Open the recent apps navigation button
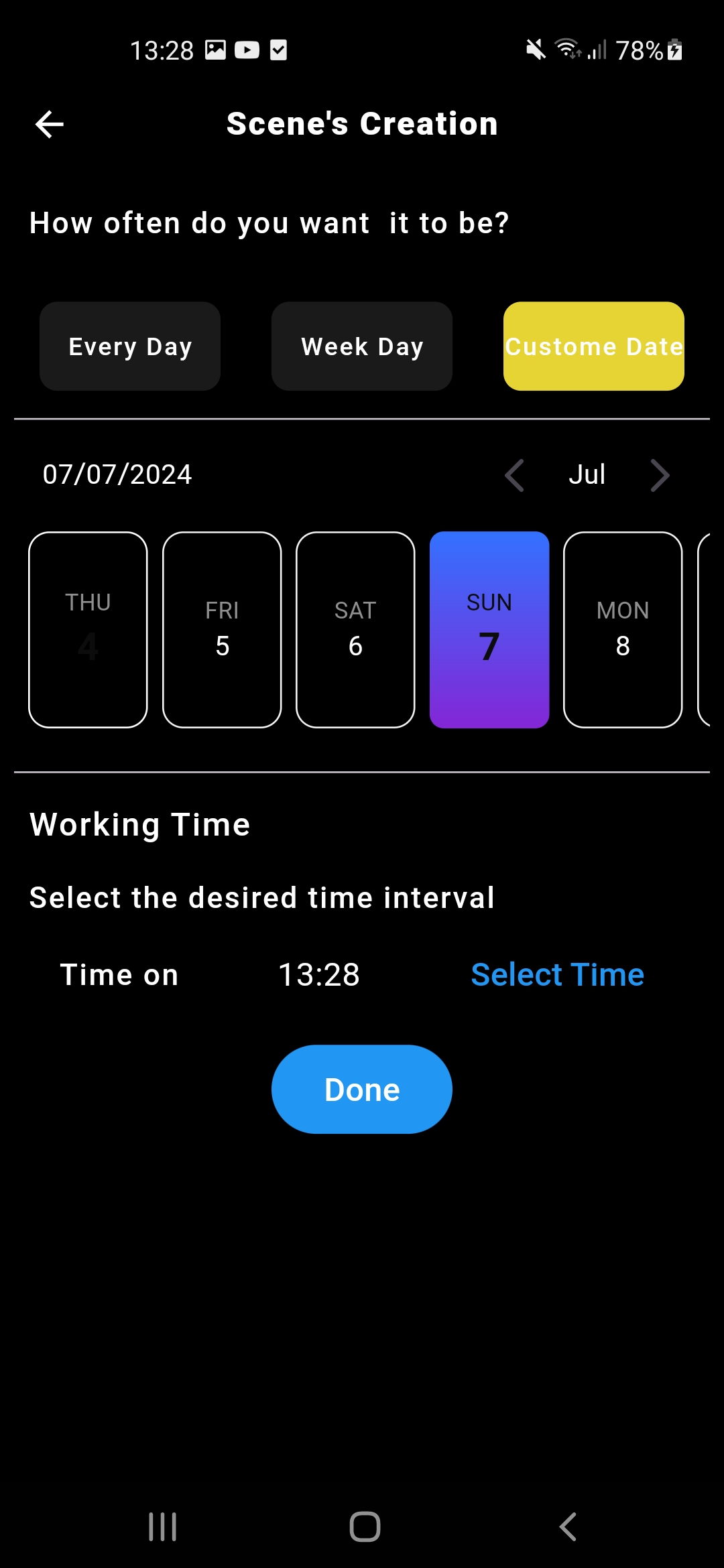This screenshot has height=1568, width=724. [162, 1526]
